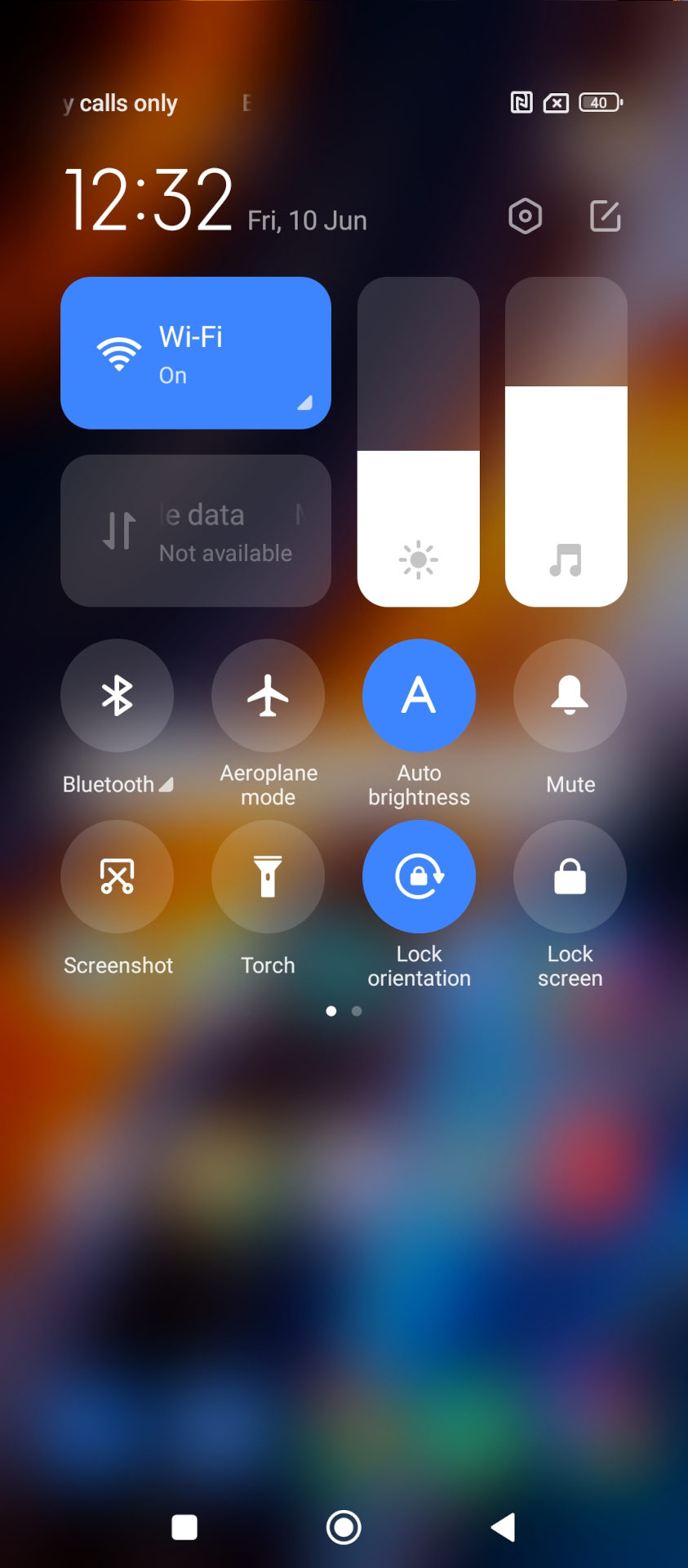688x1568 pixels.
Task: Open recent apps with the square button
Action: coord(184,1527)
